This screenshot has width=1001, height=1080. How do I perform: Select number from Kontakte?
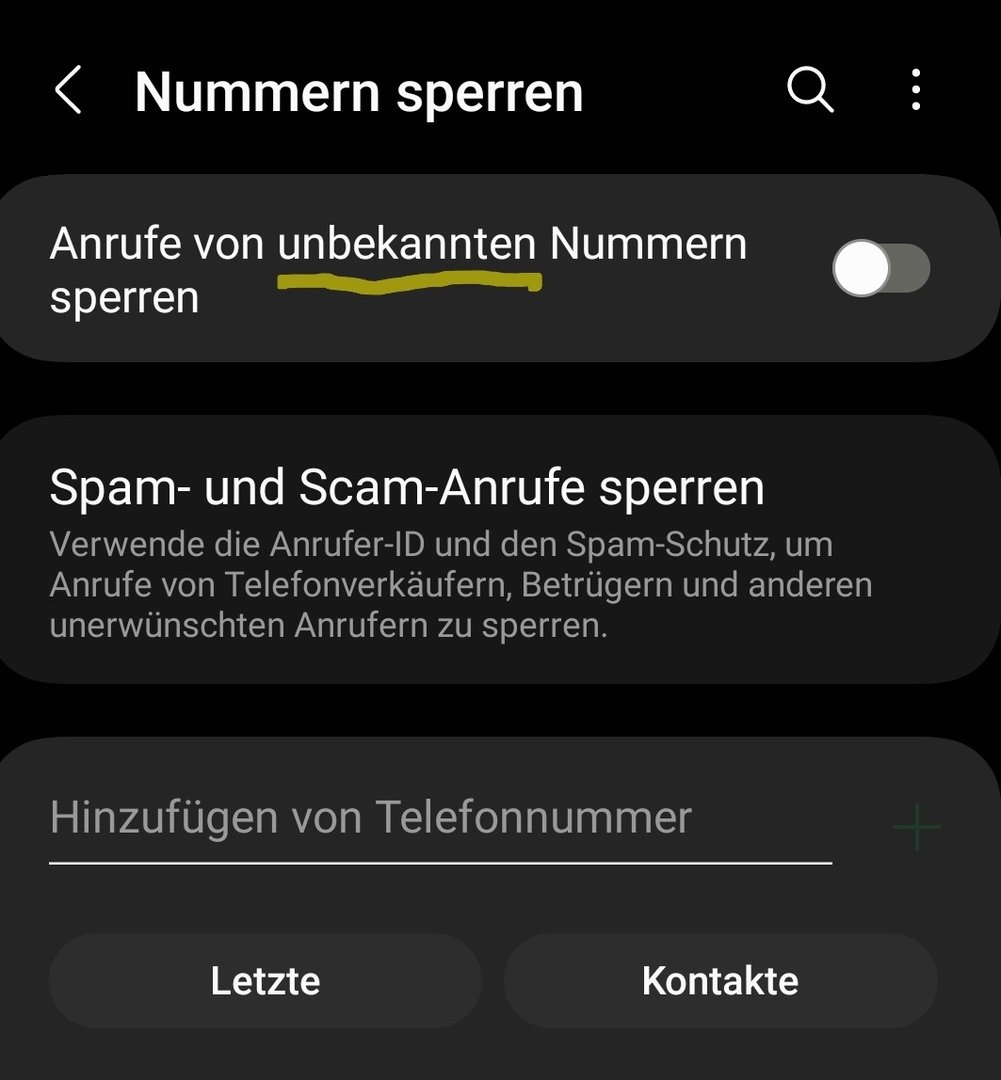[x=720, y=981]
